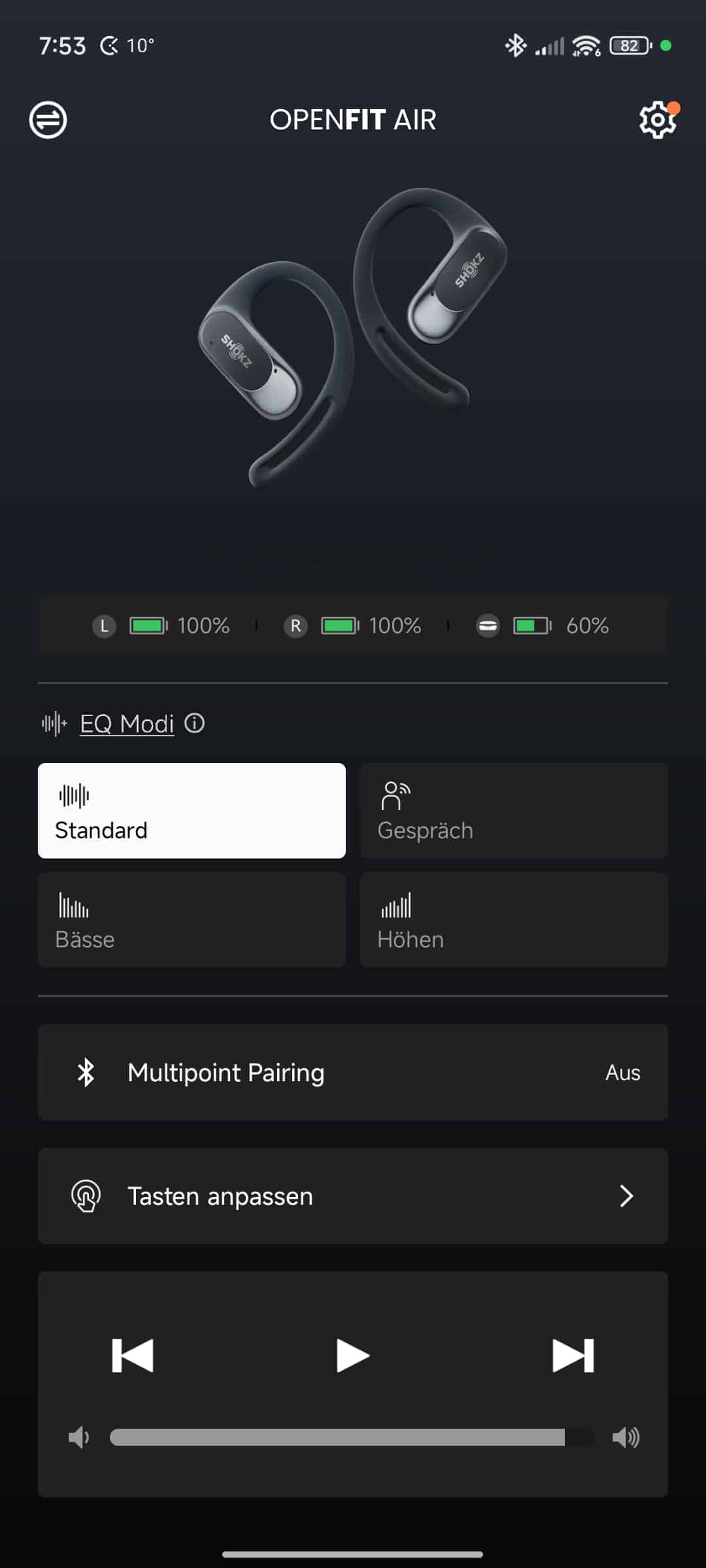Skip to the next track
Screen dimensions: 706x1568
[573, 1356]
